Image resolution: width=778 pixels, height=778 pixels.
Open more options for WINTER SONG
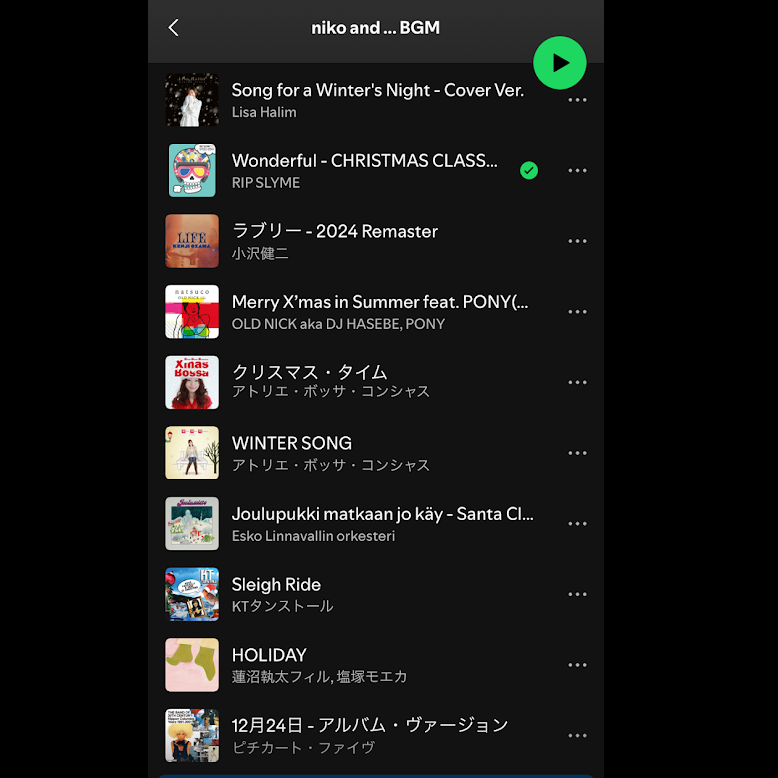[x=577, y=453]
